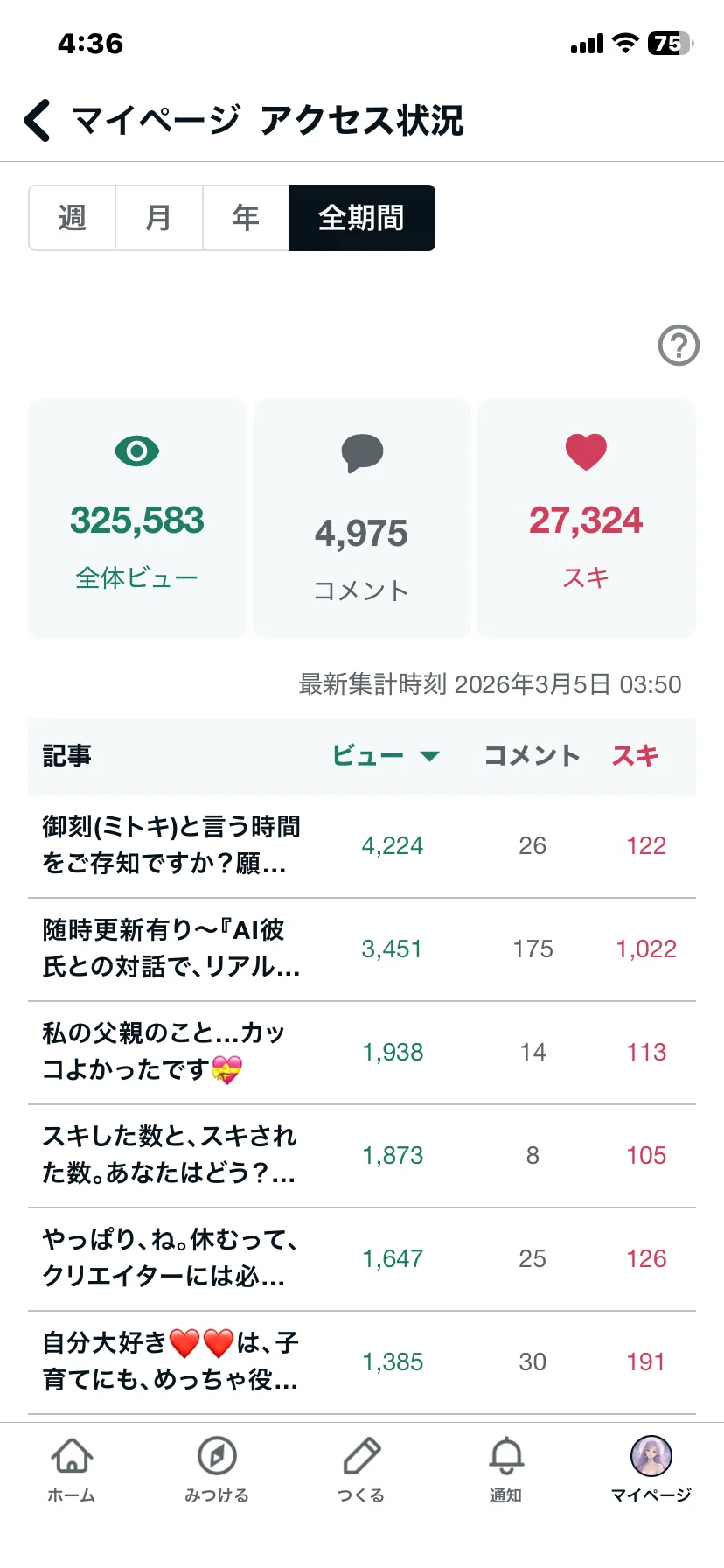This screenshot has width=724, height=1568.
Task: Go to the ホーム tab
Action: [x=72, y=1470]
